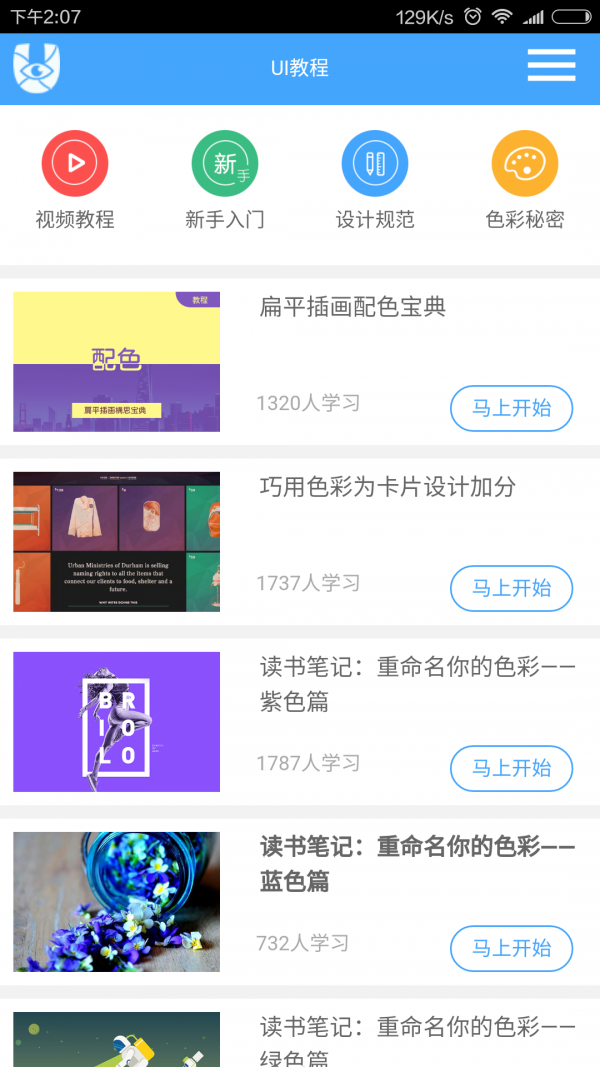Image resolution: width=600 pixels, height=1067 pixels.
Task: Open 巧用色彩为卡片设计加分 thumbnail
Action: coord(117,542)
